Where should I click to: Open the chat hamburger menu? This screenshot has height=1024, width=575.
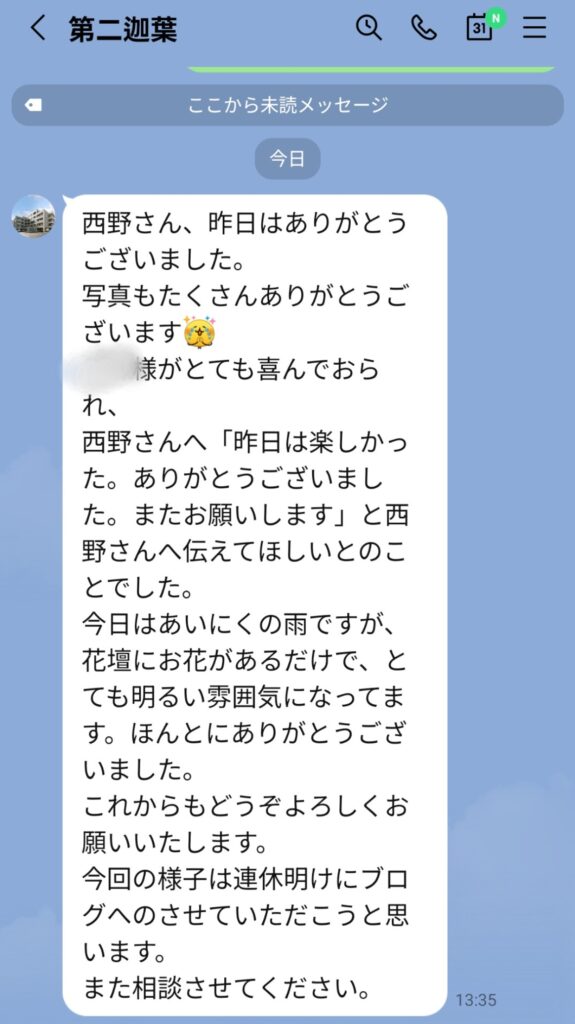534,28
